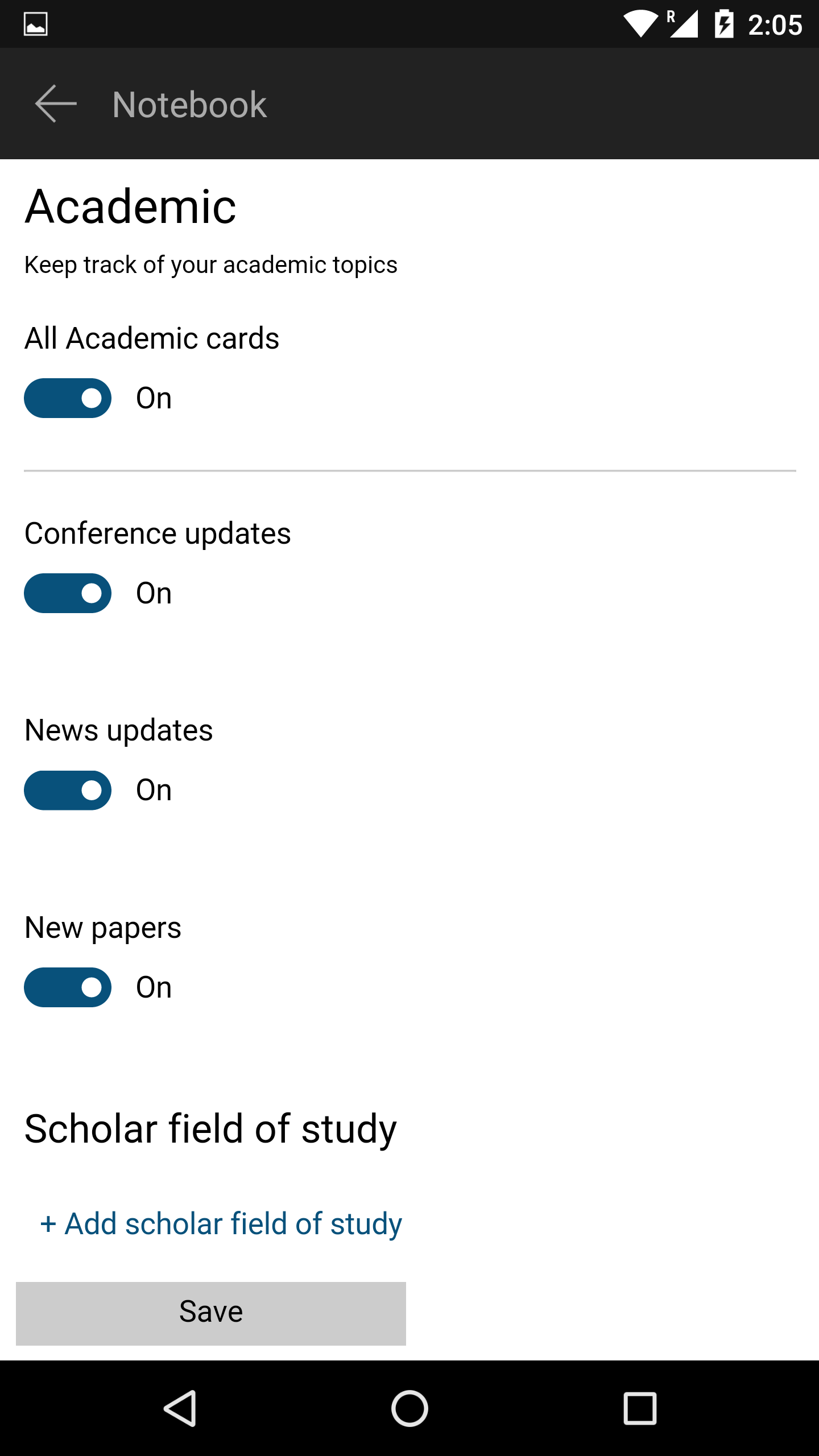Image resolution: width=819 pixels, height=1456 pixels.
Task: Save the Academic settings
Action: pyautogui.click(x=211, y=1313)
